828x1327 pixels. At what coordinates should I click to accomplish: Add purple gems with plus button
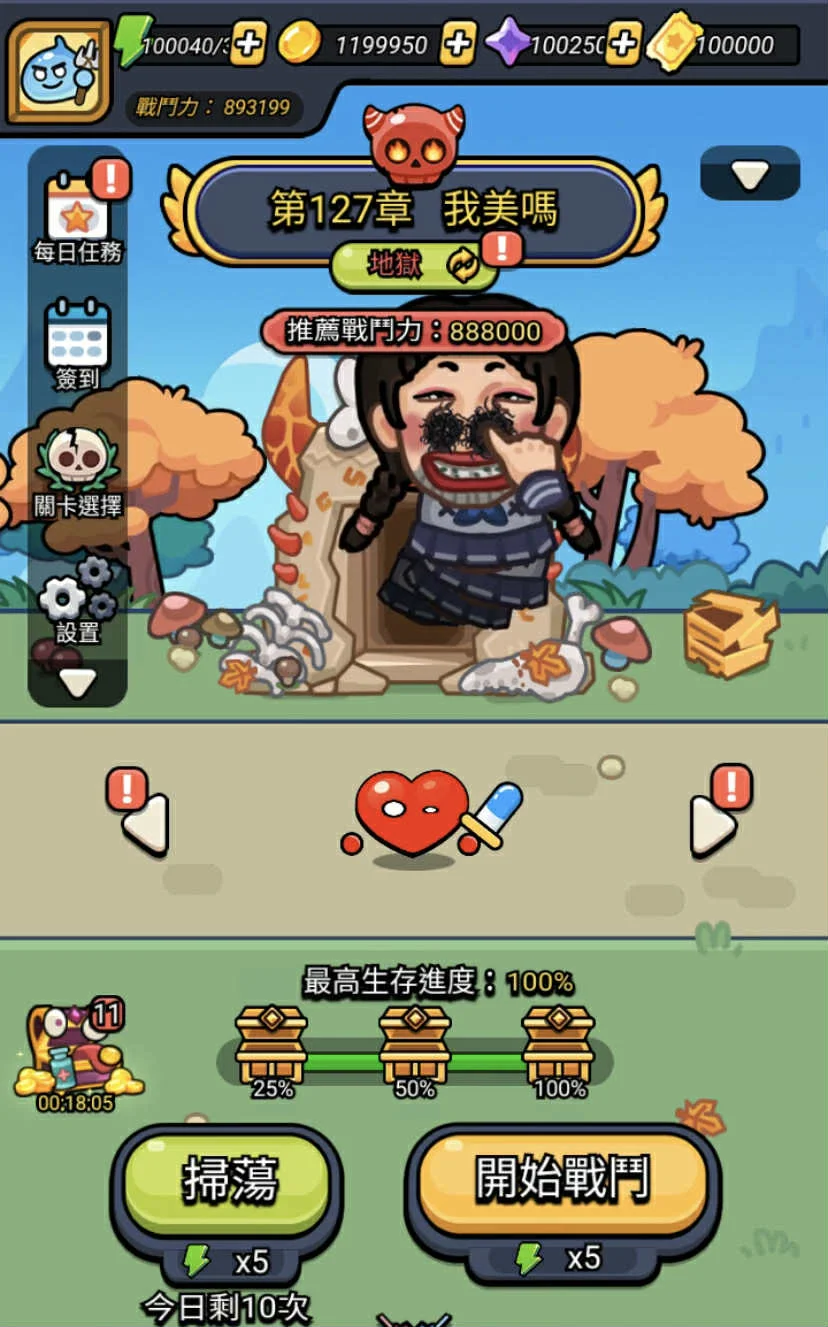pyautogui.click(x=623, y=44)
